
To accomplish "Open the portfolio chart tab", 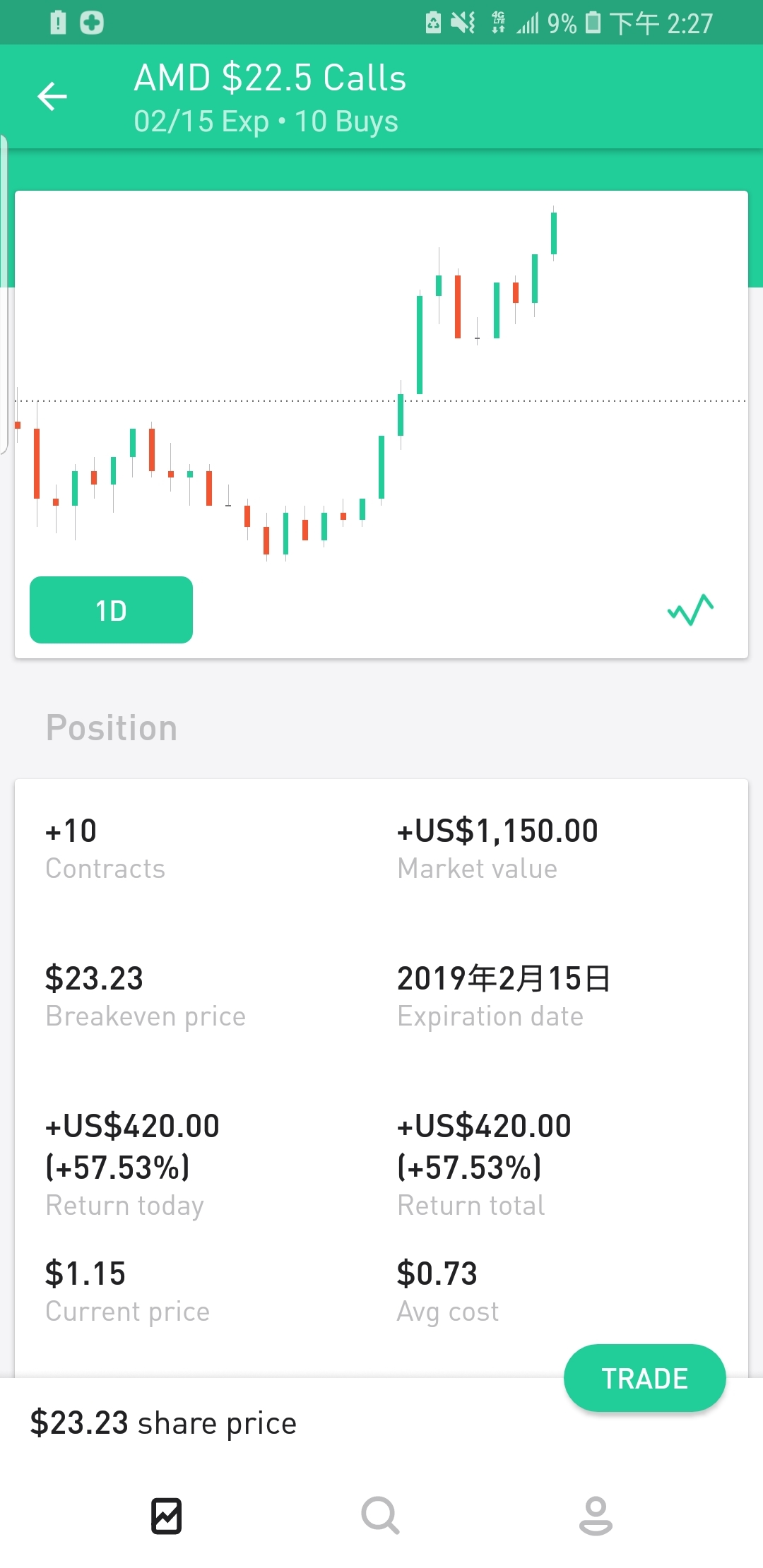I will coord(167,1516).
